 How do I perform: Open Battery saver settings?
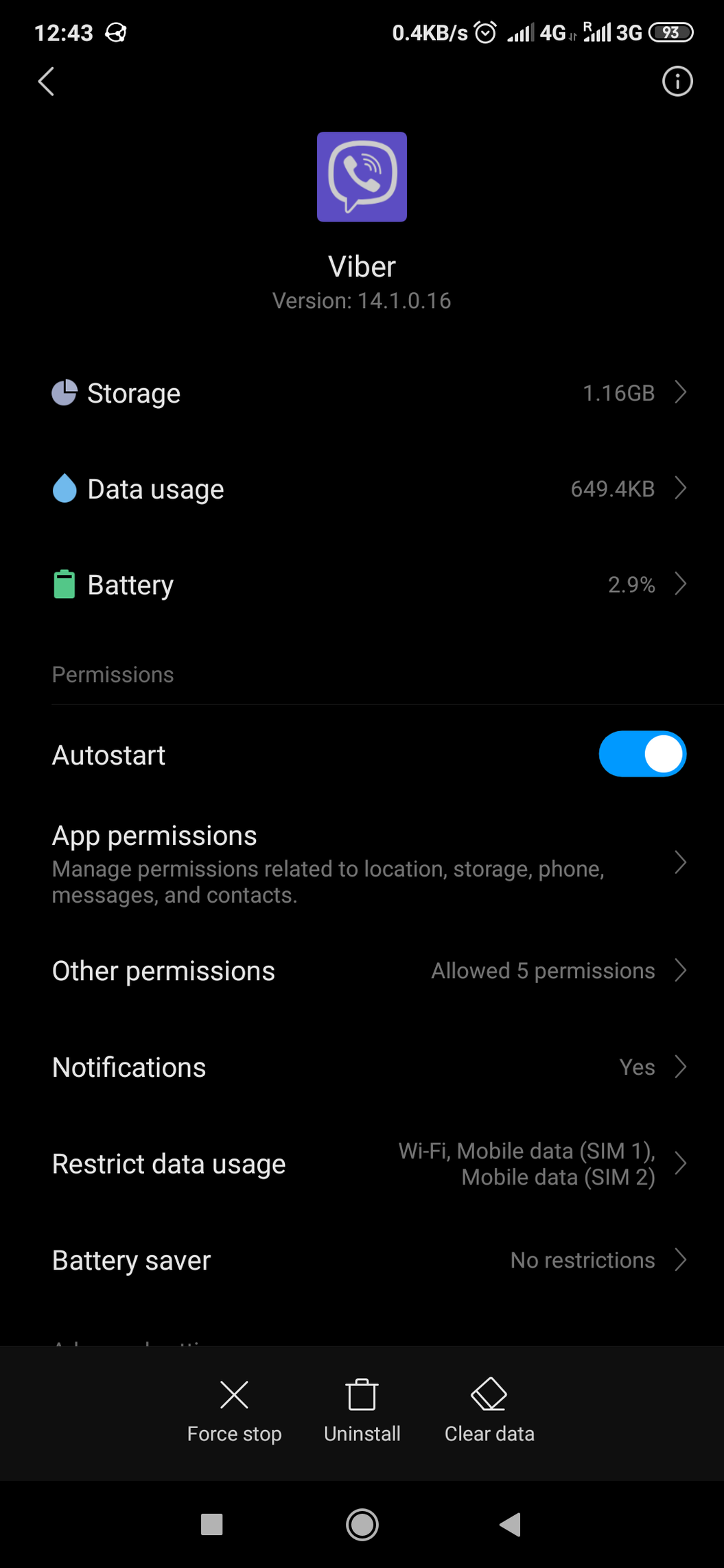[362, 1260]
